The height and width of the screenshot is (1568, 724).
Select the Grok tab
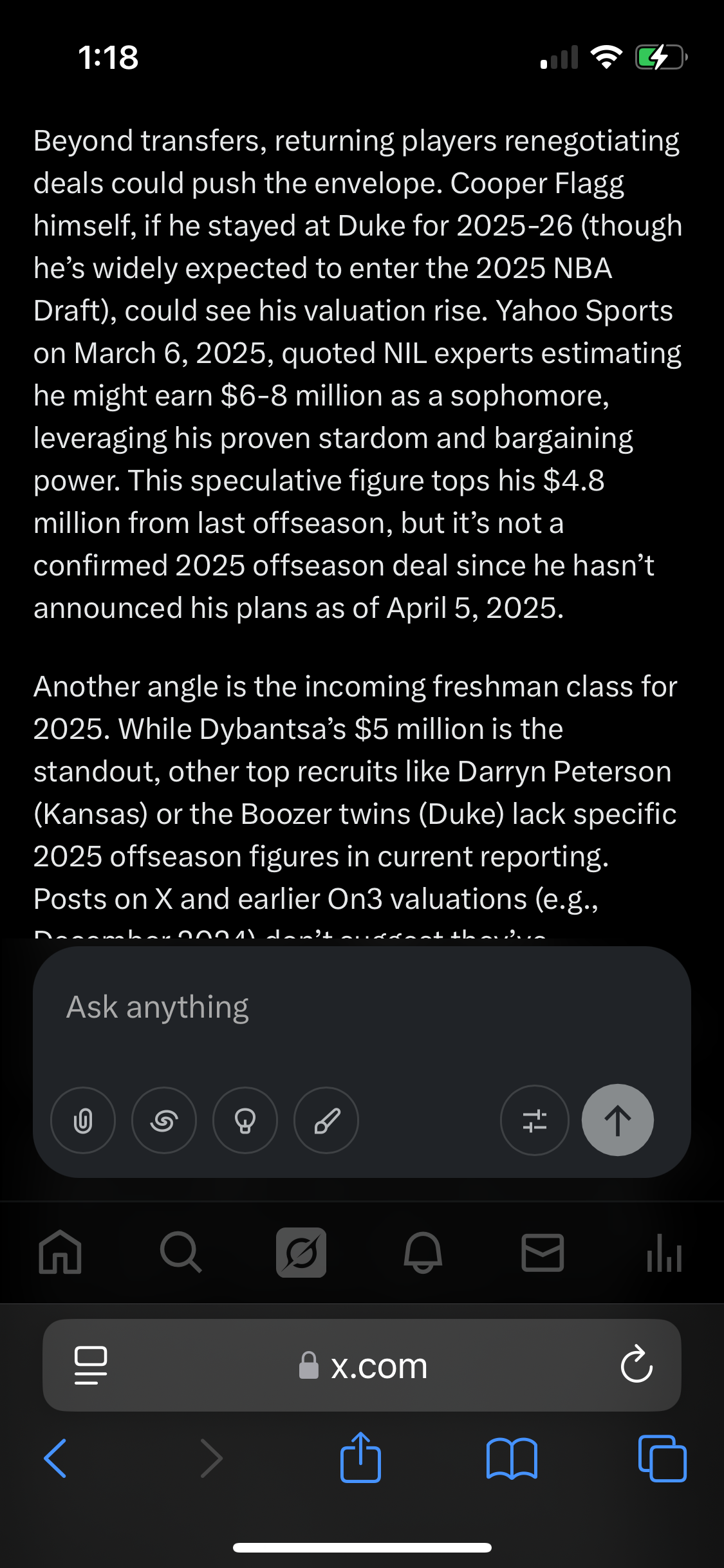[x=301, y=1253]
